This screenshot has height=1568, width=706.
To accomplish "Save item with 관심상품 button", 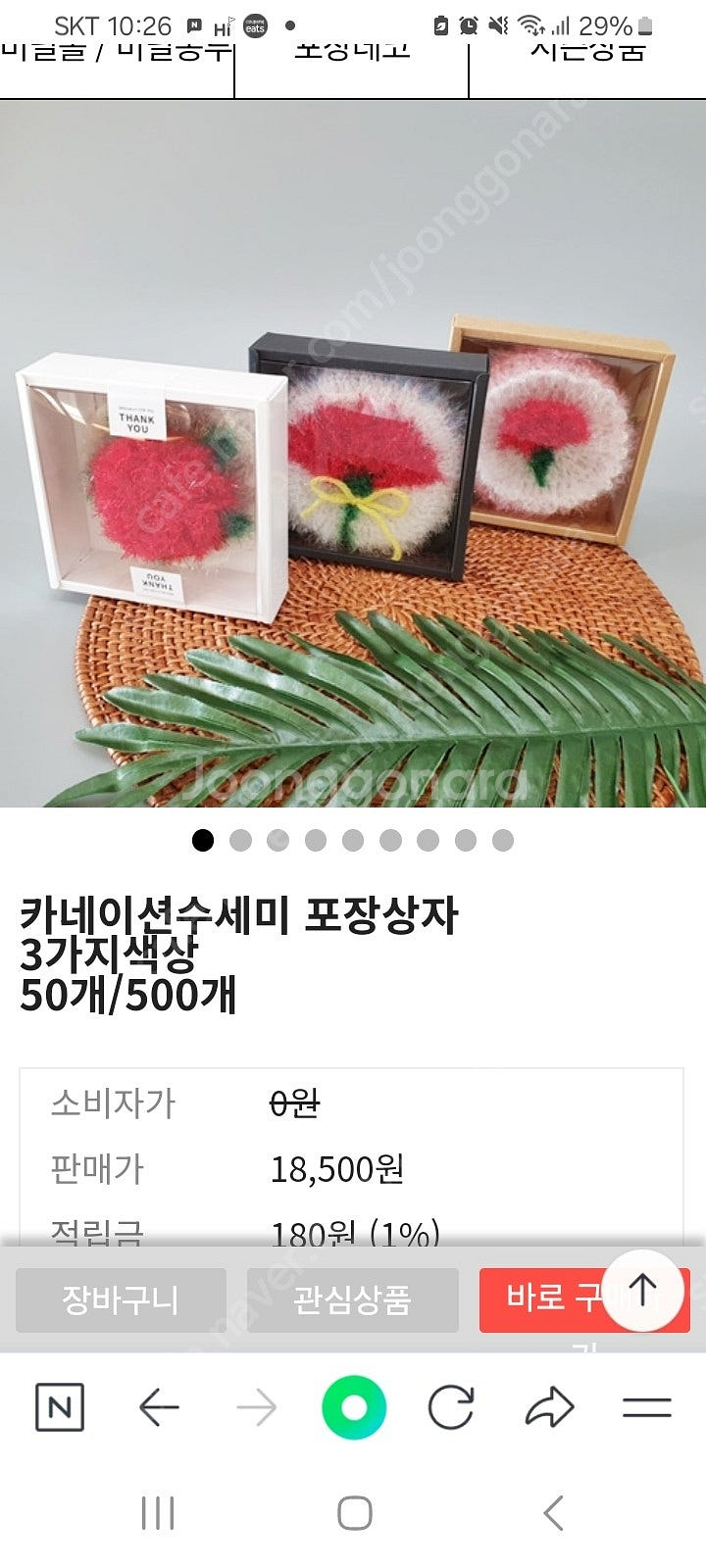I will [x=352, y=1300].
